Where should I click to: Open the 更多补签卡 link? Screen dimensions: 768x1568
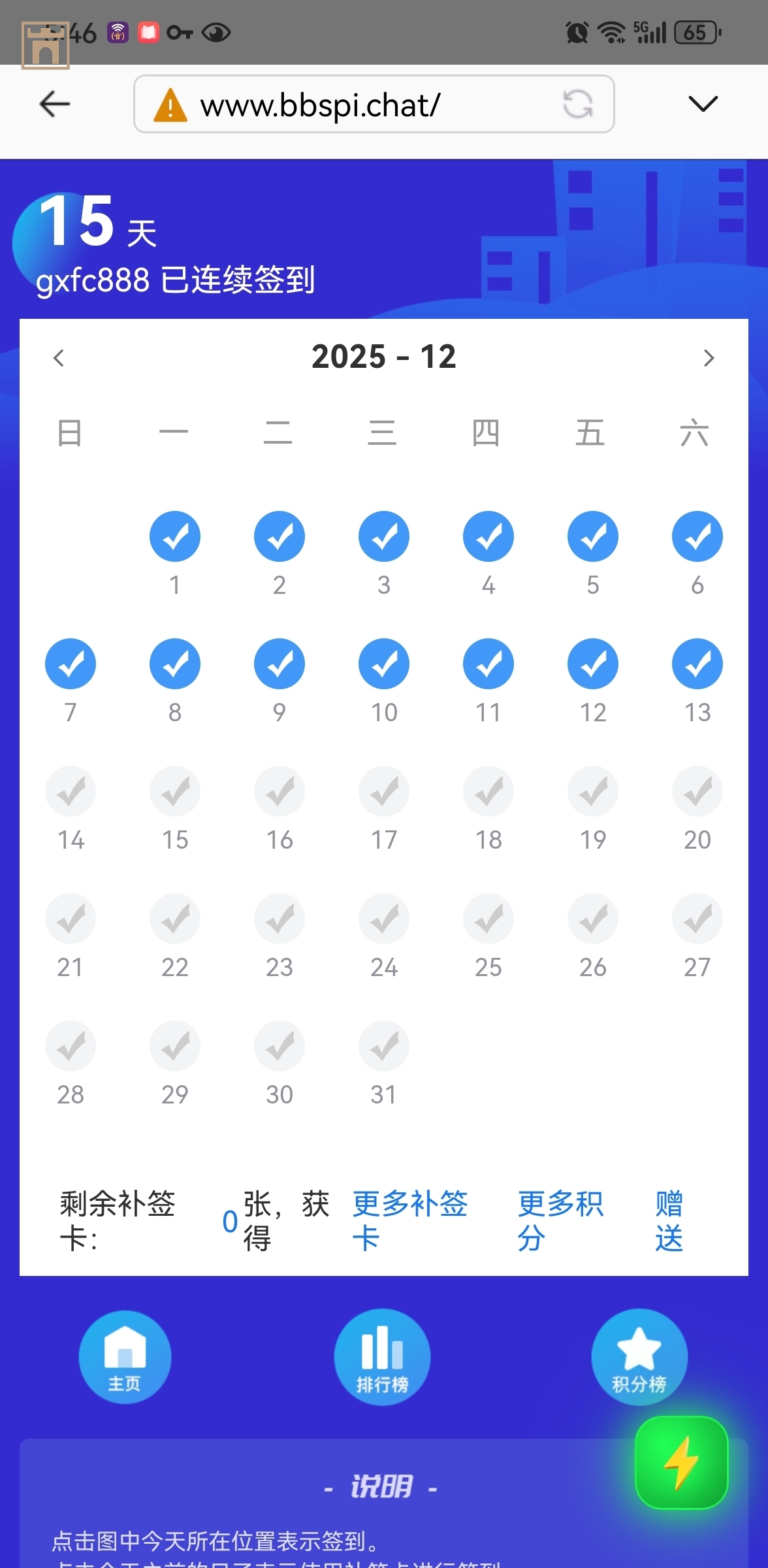[409, 1220]
